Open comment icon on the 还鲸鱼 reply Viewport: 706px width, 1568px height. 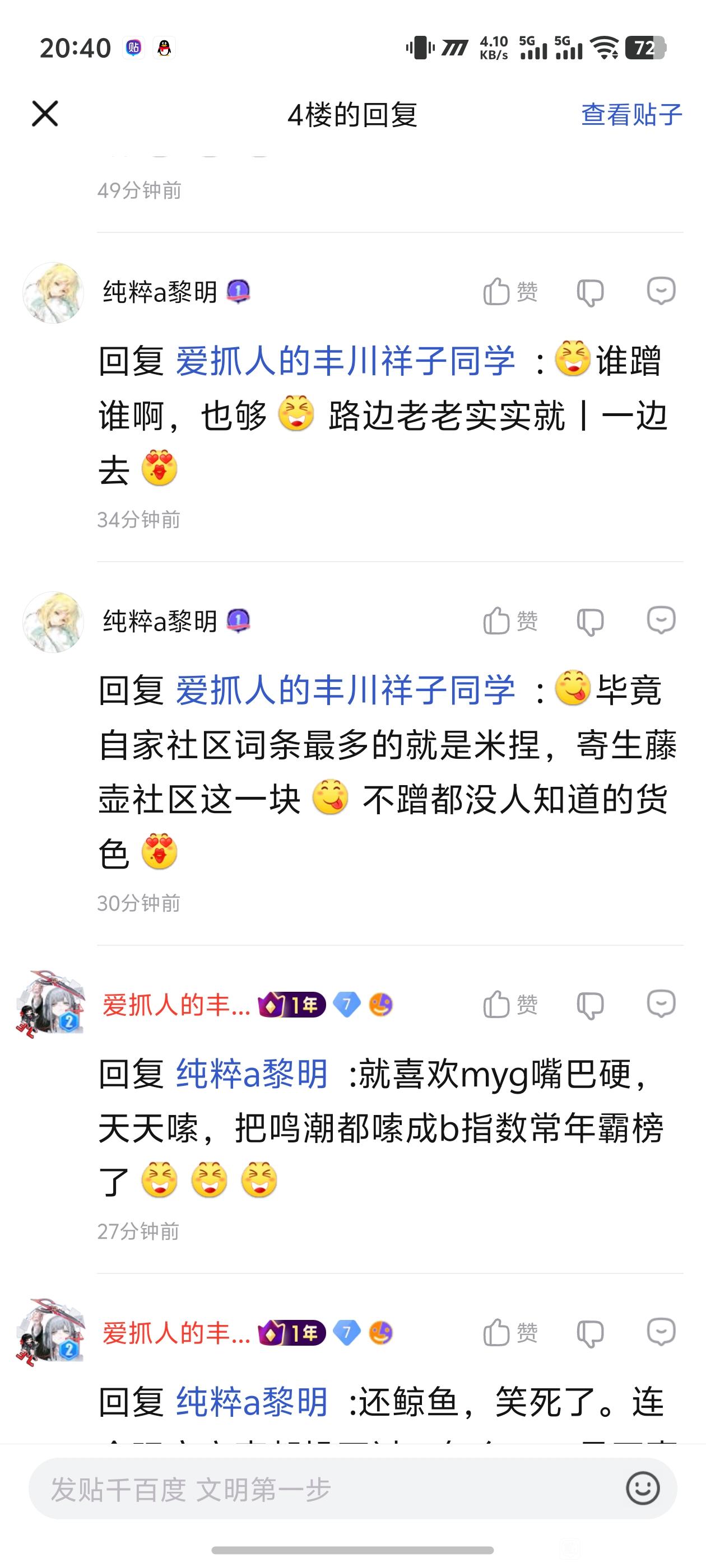661,1332
